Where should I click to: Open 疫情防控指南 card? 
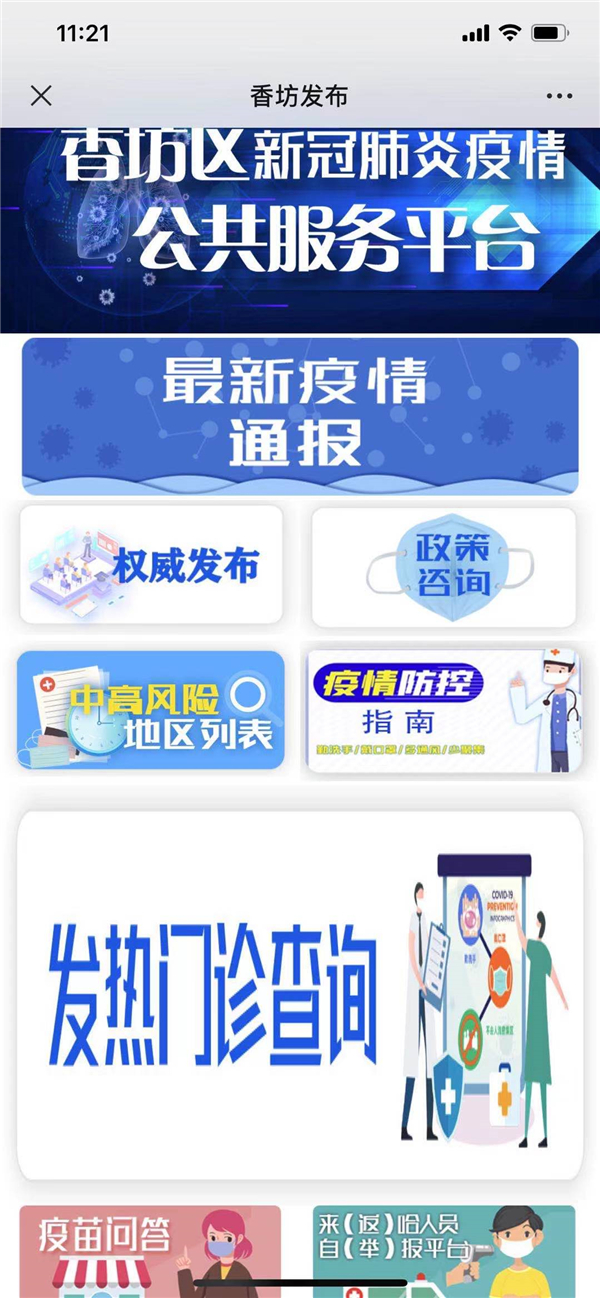[443, 710]
